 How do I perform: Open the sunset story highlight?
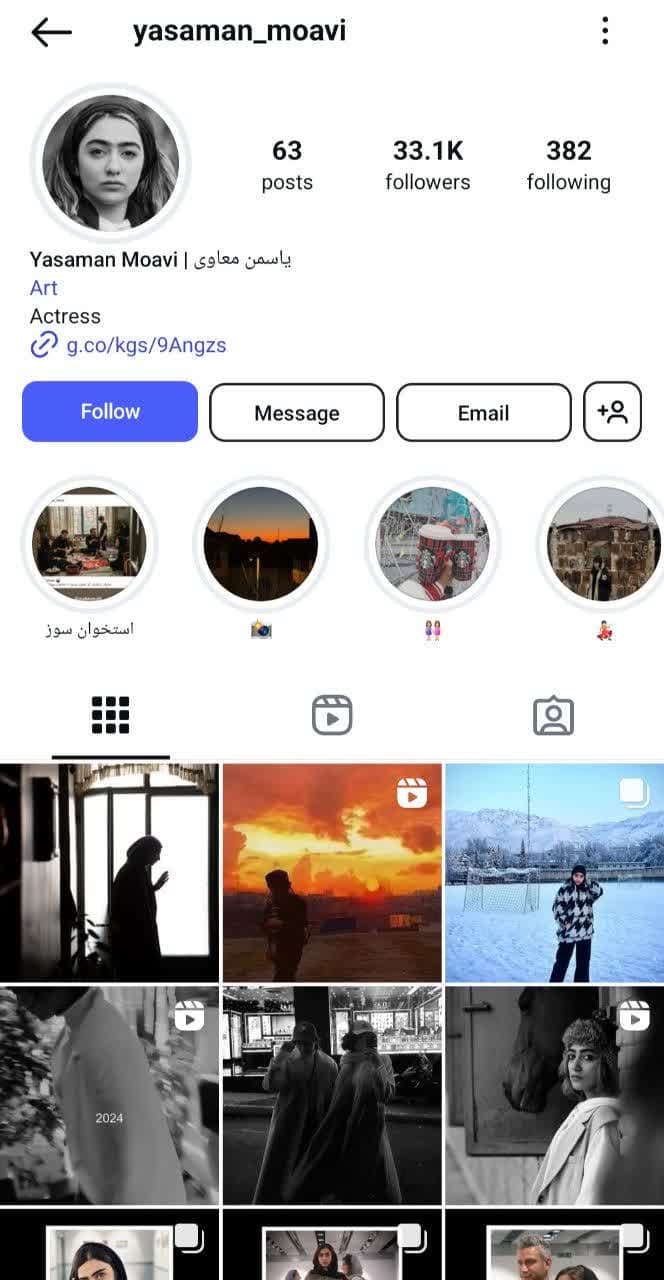(x=261, y=545)
